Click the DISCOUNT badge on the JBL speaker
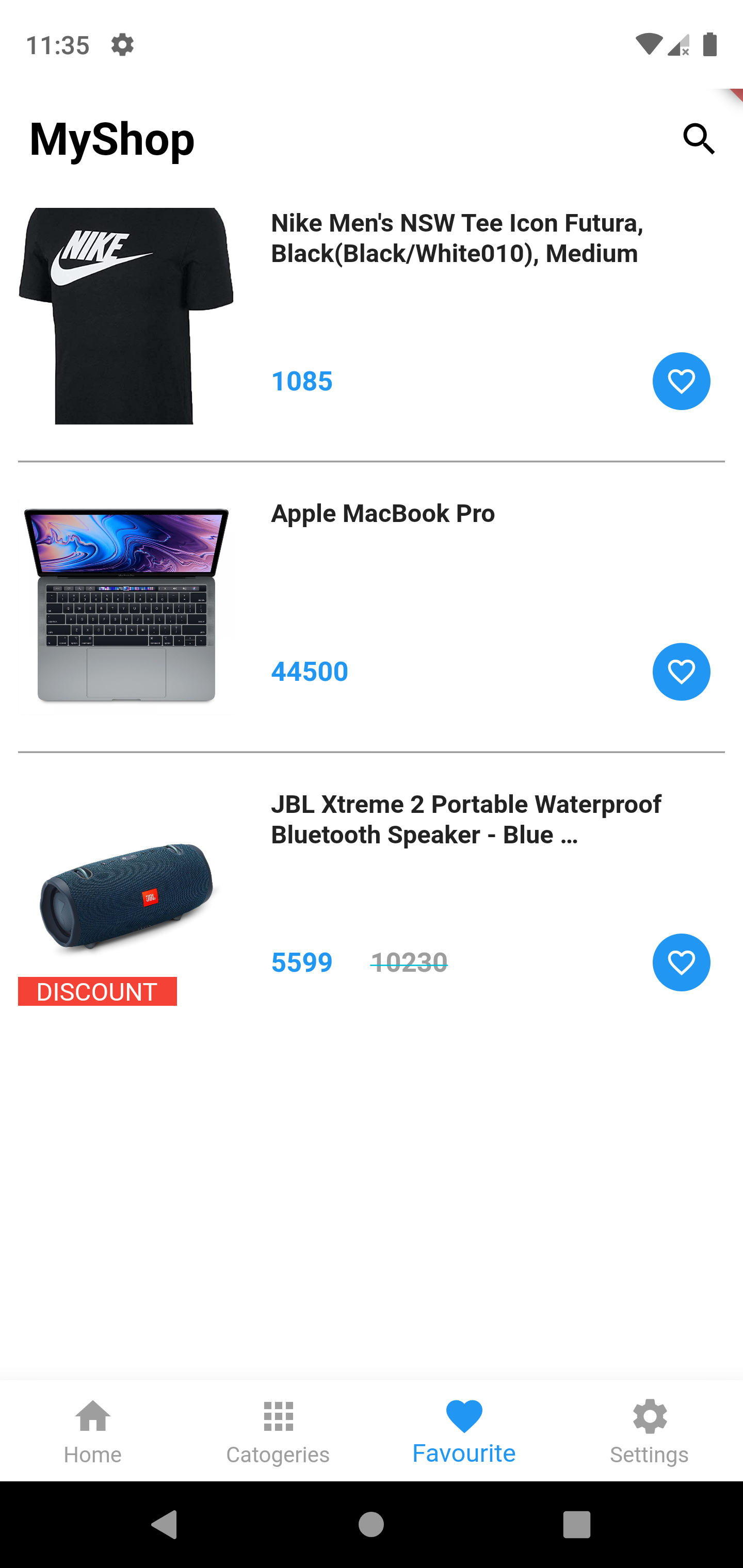Viewport: 743px width, 1568px height. pos(97,991)
